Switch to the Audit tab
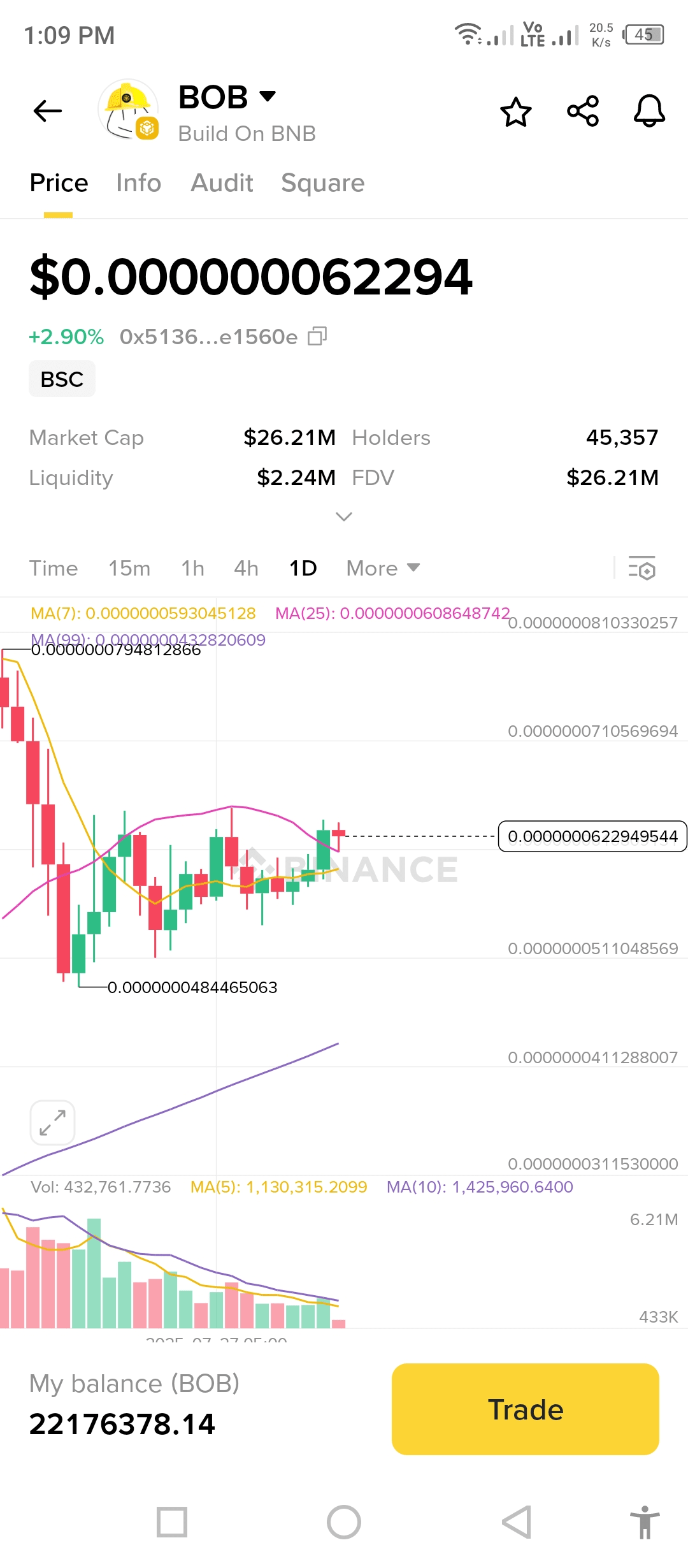The image size is (688, 1568). 222,183
